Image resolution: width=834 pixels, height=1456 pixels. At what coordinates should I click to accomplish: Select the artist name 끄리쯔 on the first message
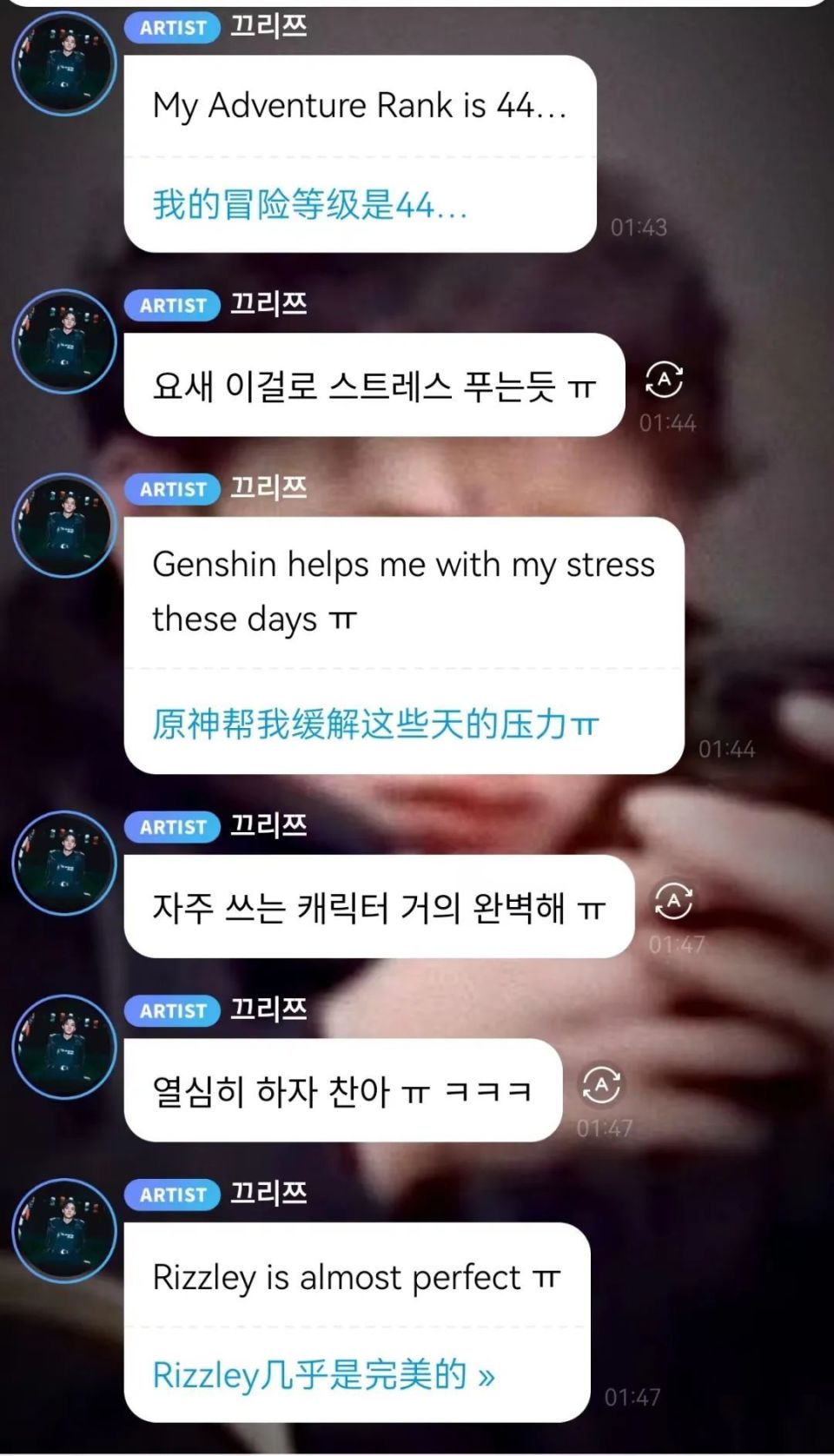tap(268, 28)
